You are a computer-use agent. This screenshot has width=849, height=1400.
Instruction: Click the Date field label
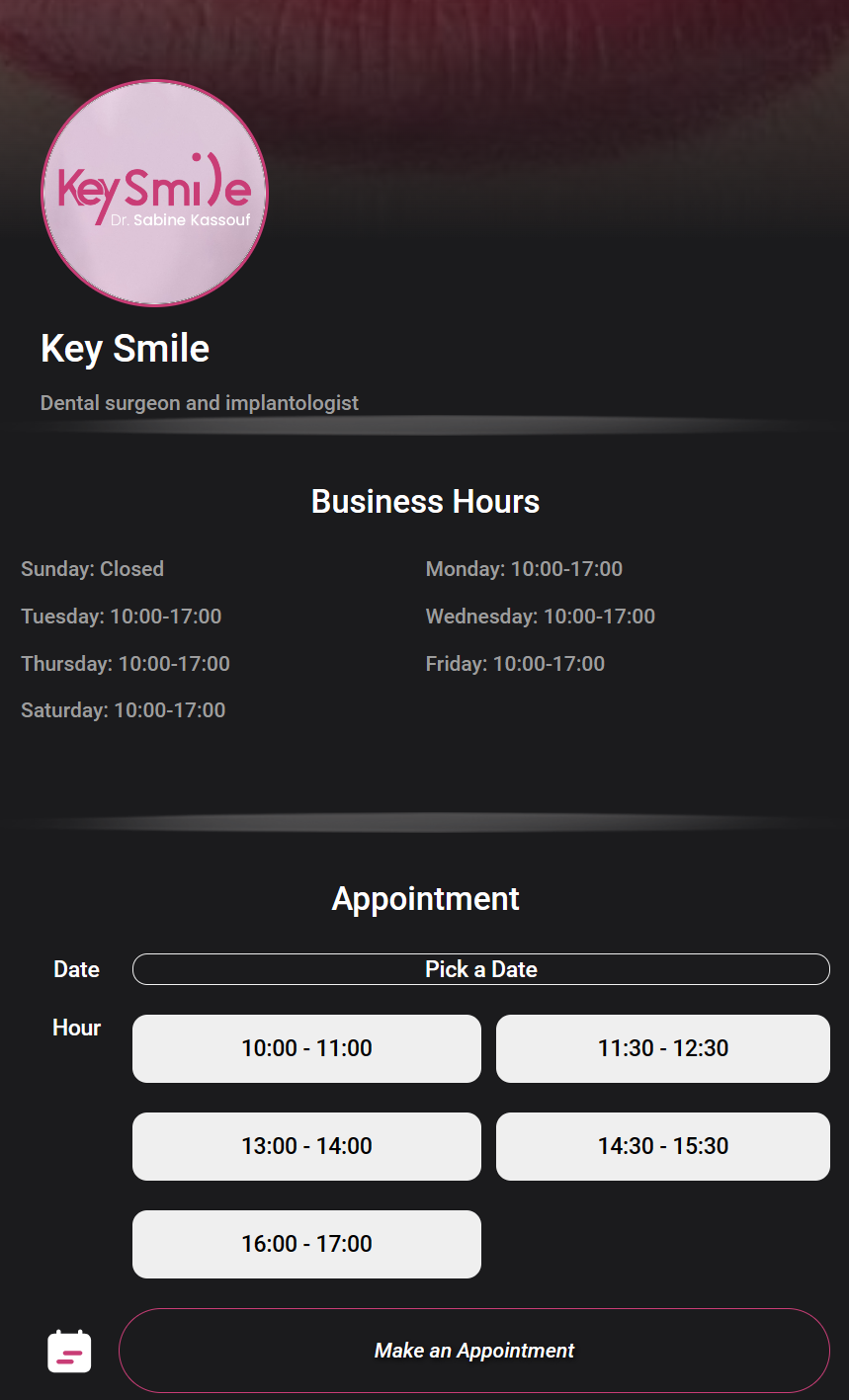76,969
